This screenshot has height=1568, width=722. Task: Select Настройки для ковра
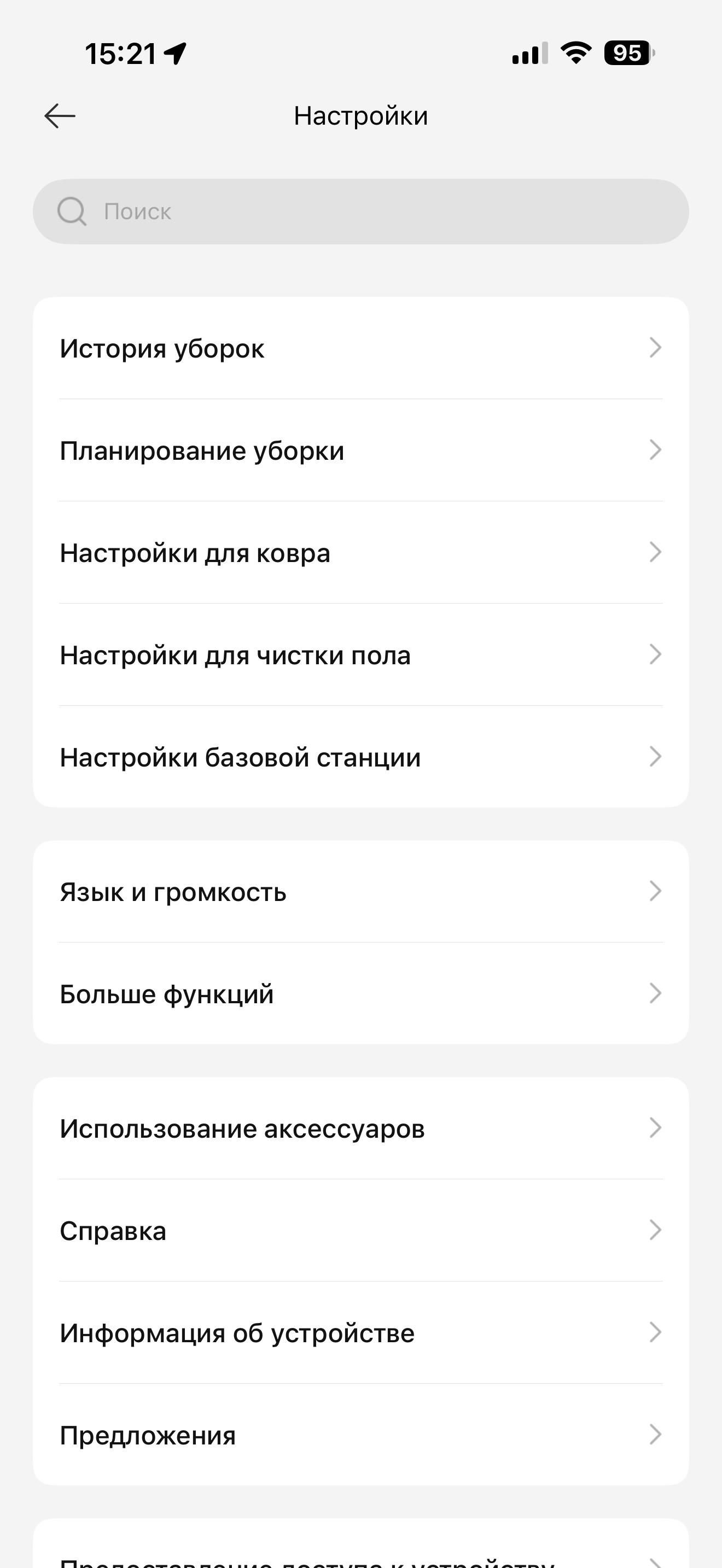pyautogui.click(x=360, y=553)
